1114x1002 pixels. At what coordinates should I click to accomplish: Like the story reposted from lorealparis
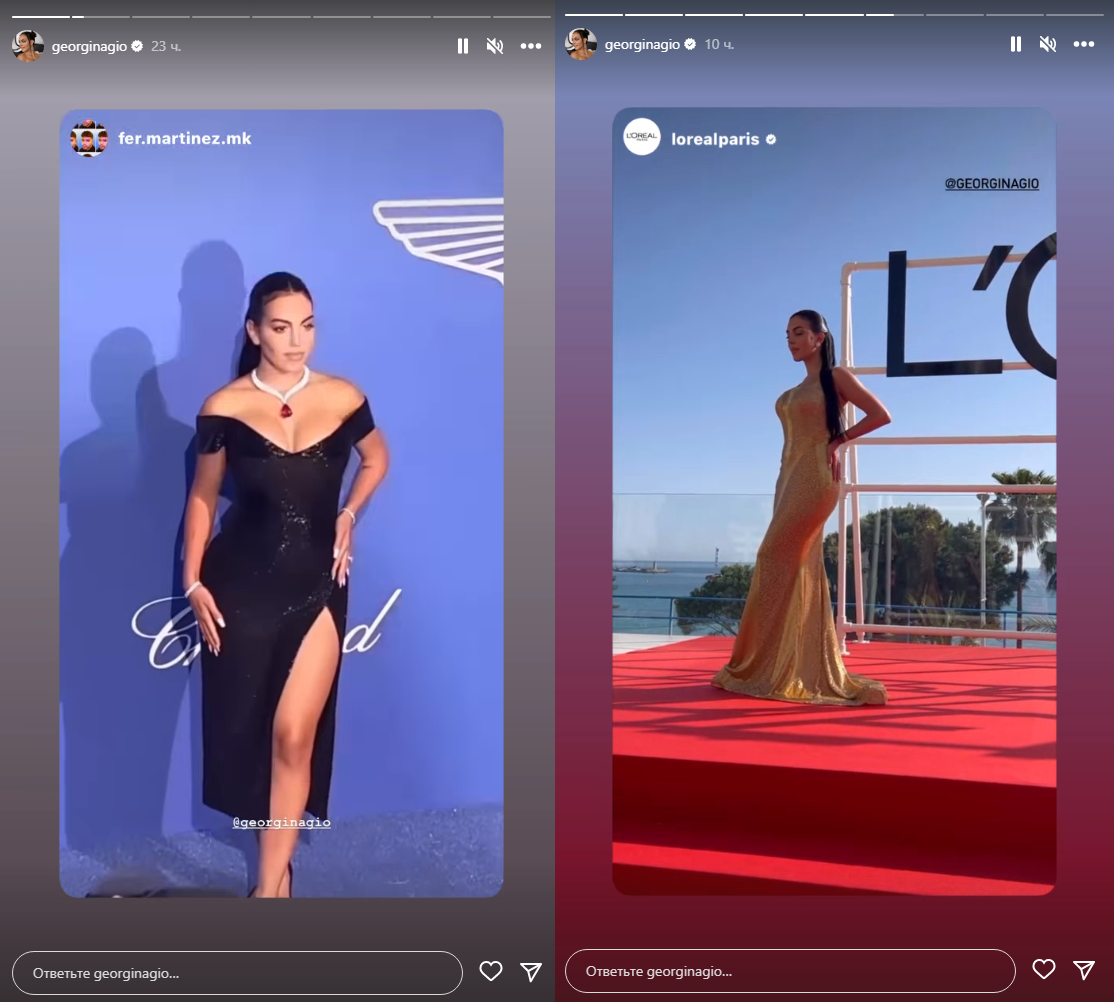click(1044, 970)
